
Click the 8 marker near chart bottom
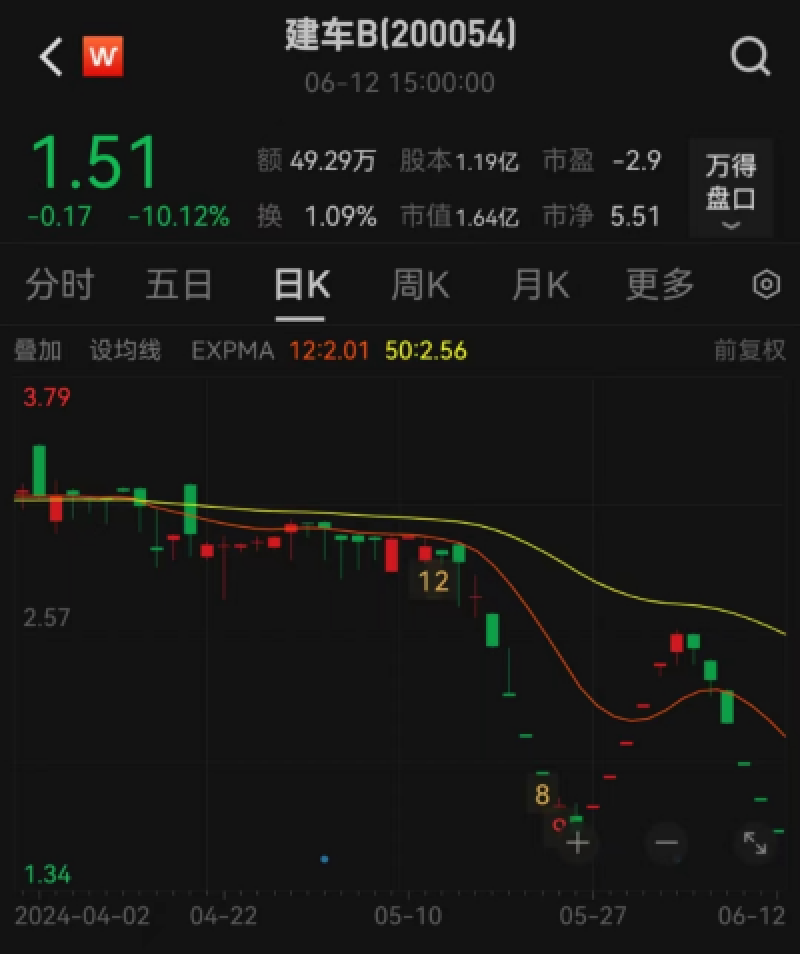pyautogui.click(x=541, y=793)
